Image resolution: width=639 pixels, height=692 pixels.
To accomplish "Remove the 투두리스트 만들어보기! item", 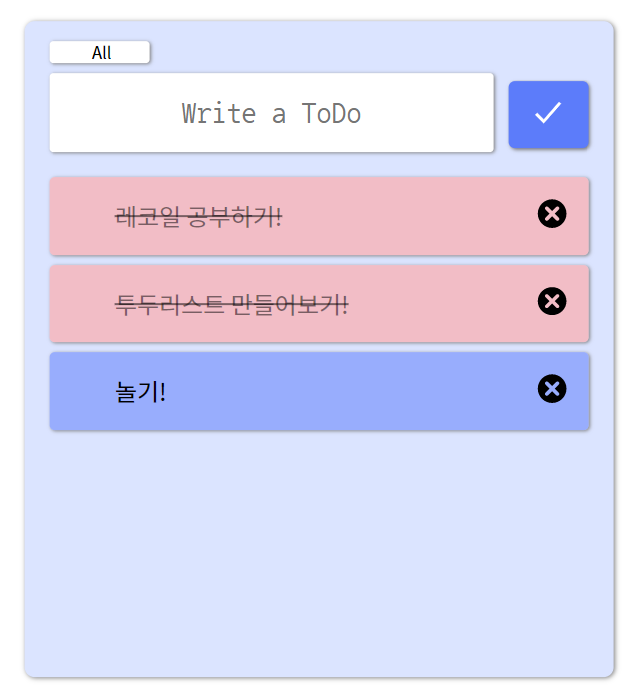I will click(552, 301).
